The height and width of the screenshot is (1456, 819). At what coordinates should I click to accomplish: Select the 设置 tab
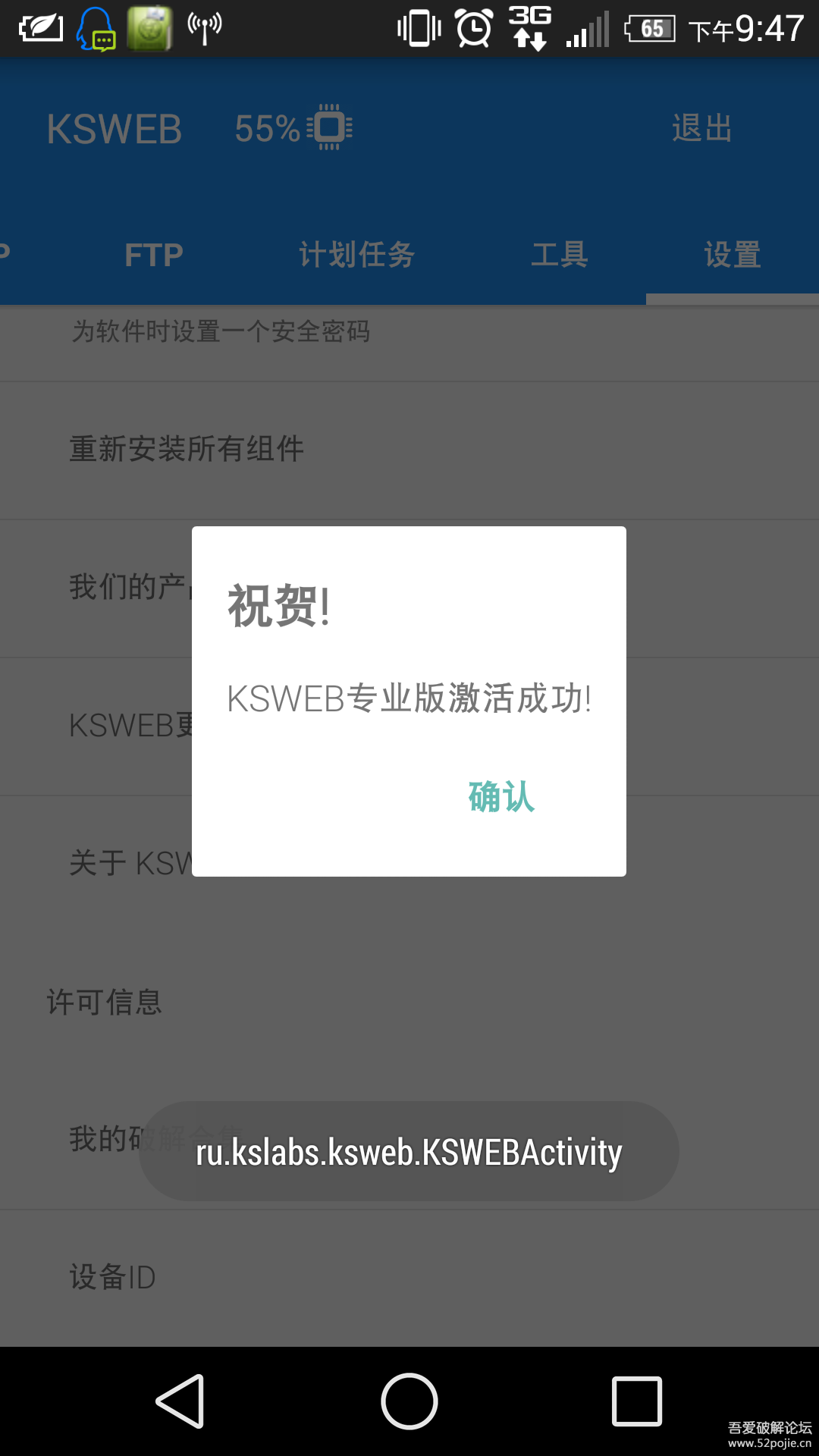point(733,255)
